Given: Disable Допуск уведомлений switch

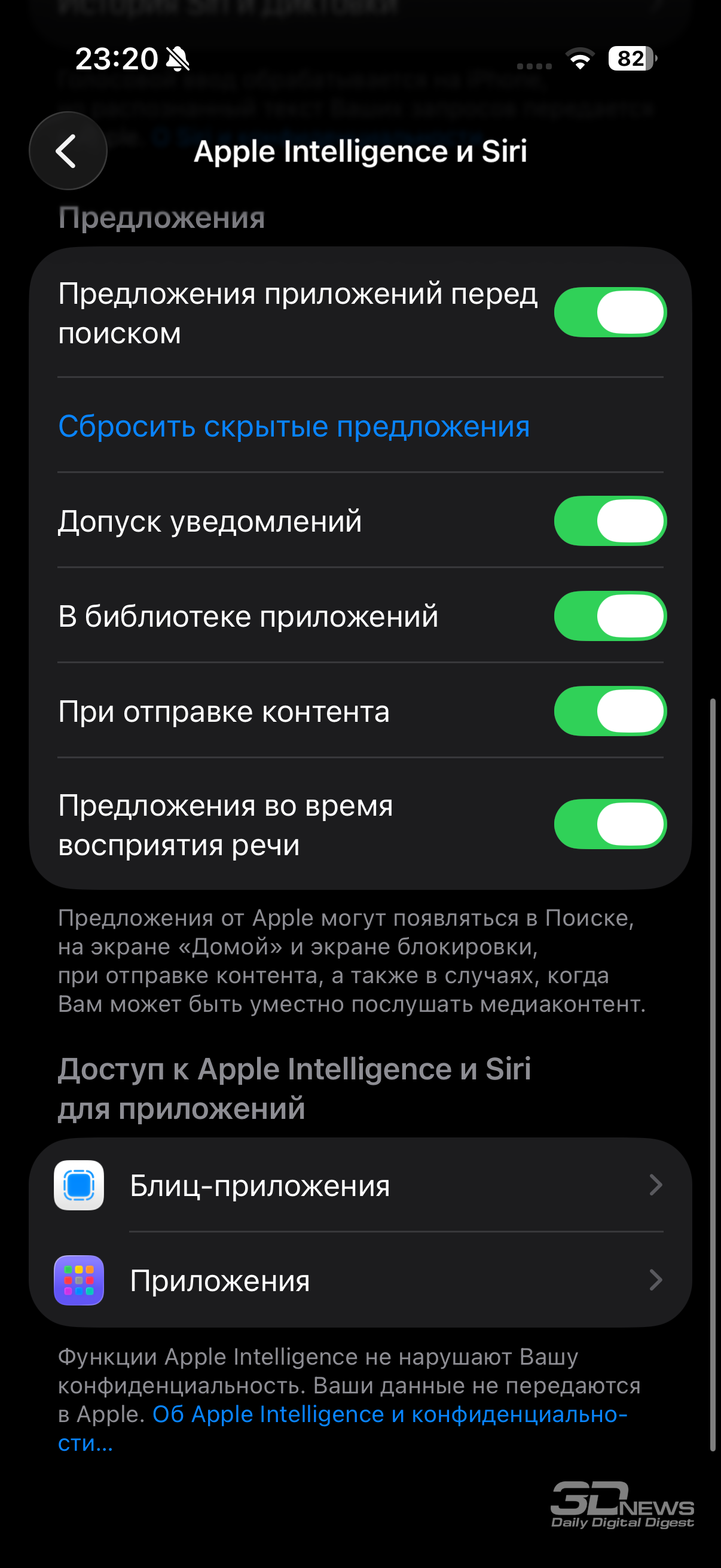Looking at the screenshot, I should [x=610, y=521].
